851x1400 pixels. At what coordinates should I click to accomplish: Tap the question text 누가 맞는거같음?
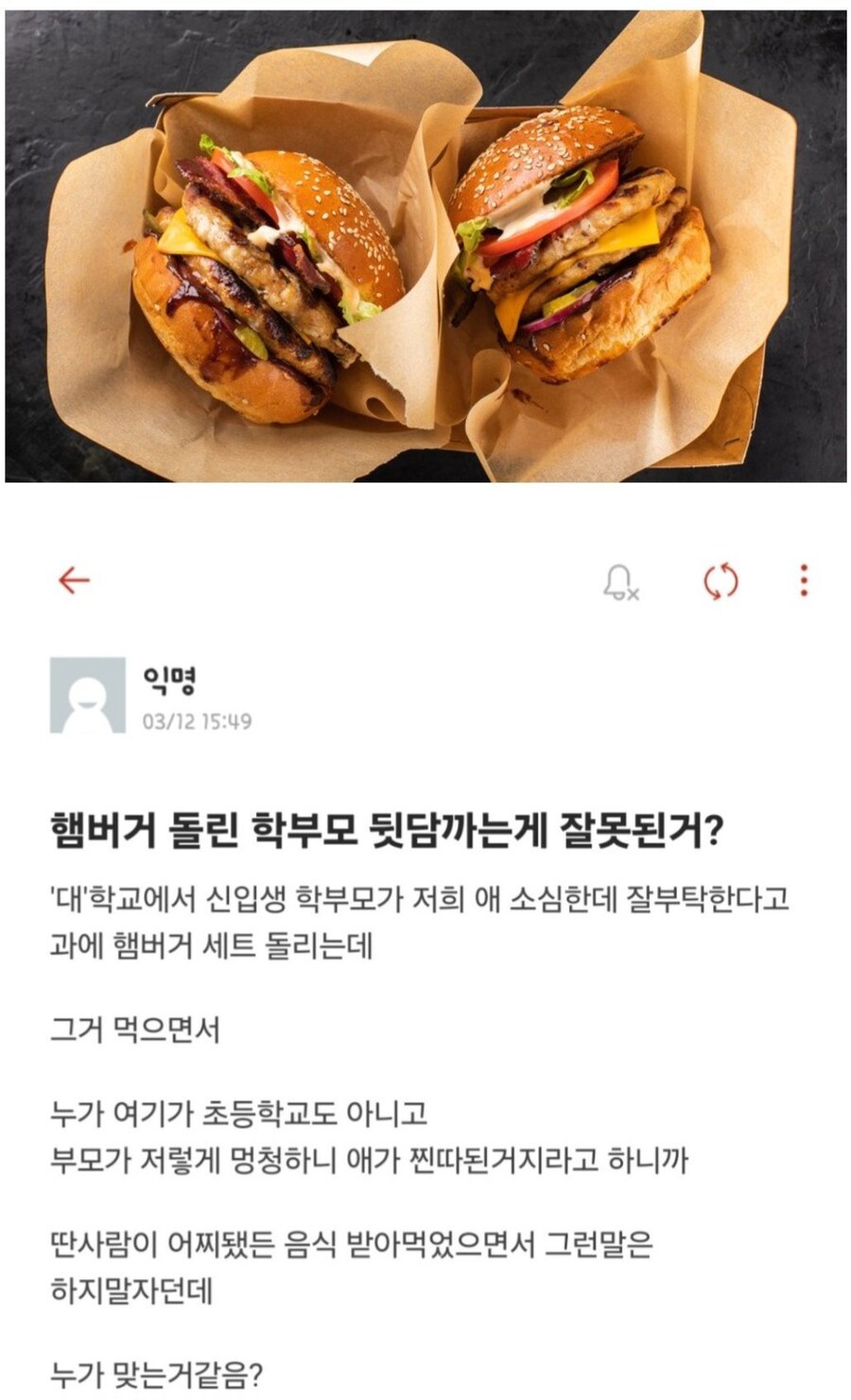point(153,1376)
